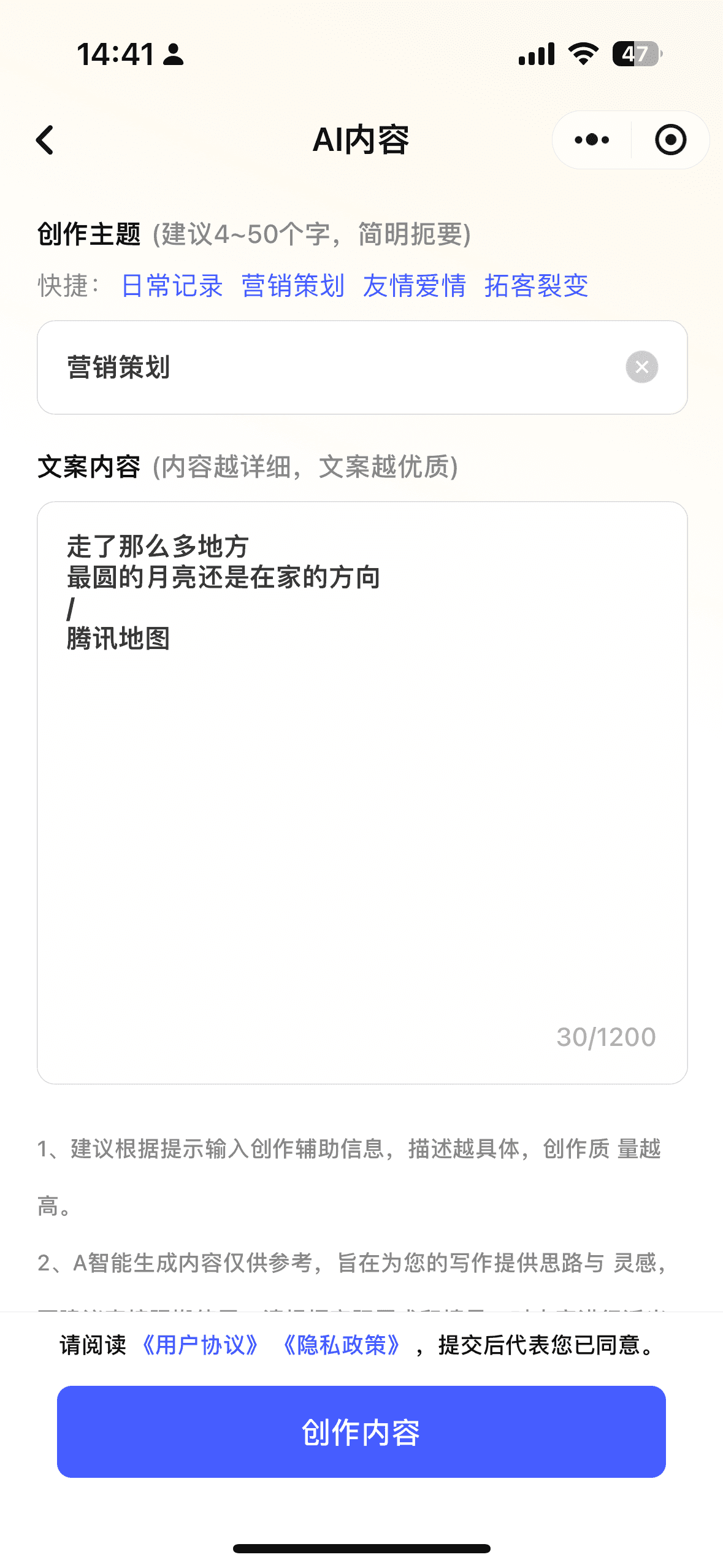Choose the 营销策划 quick topic link
The width and height of the screenshot is (723, 1568).
293,286
